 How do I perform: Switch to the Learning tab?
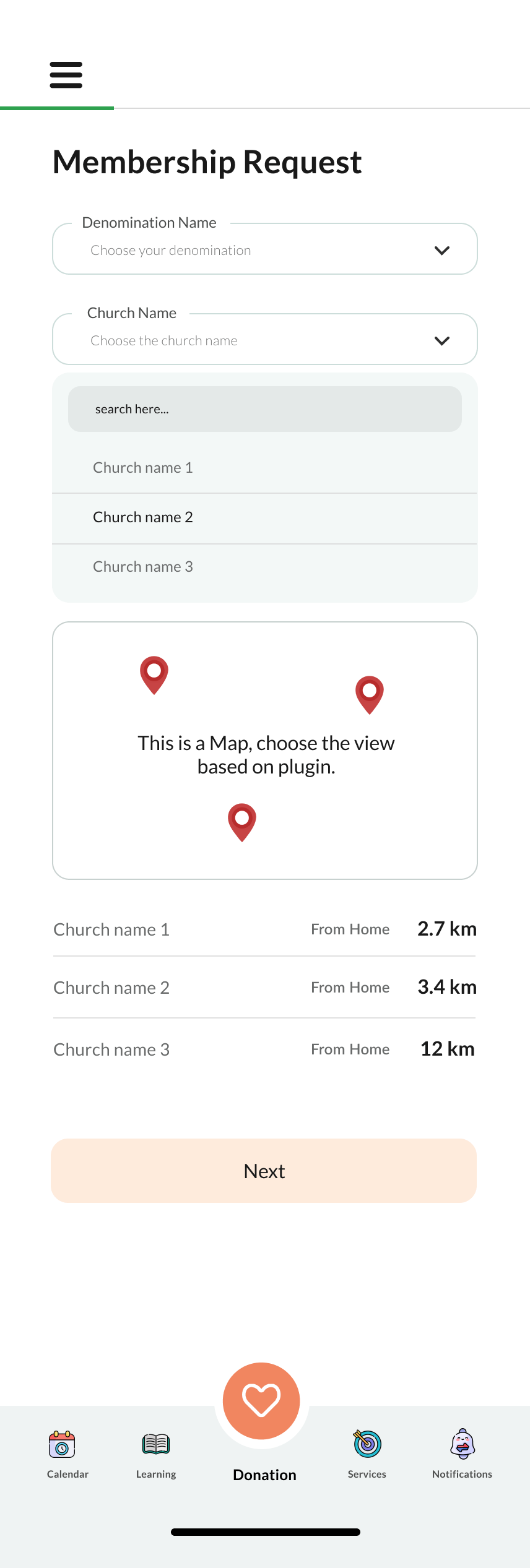[x=156, y=1453]
